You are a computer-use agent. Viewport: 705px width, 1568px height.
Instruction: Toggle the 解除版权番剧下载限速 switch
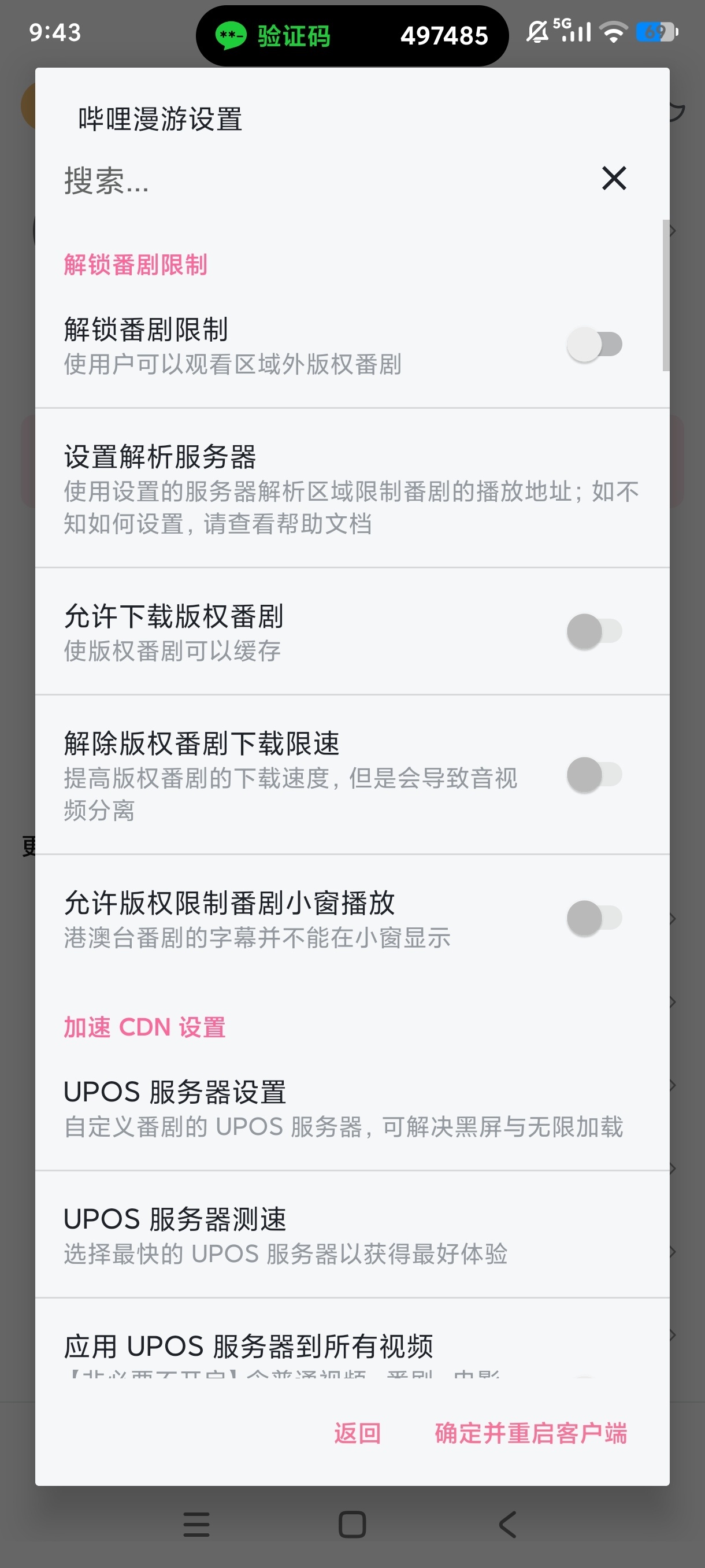point(594,775)
